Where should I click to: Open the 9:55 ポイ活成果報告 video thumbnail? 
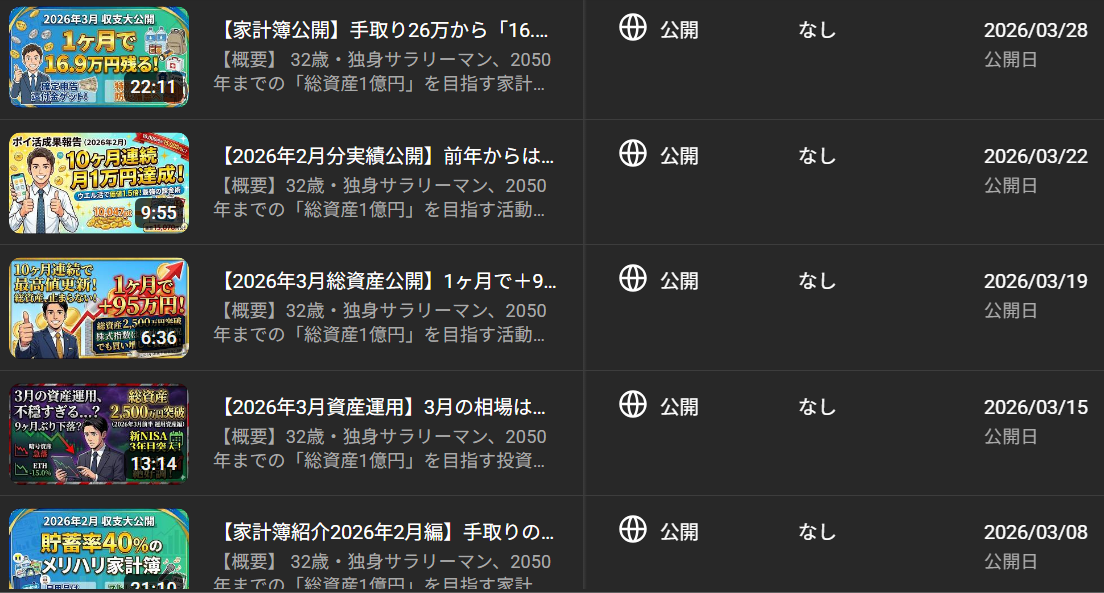point(99,183)
